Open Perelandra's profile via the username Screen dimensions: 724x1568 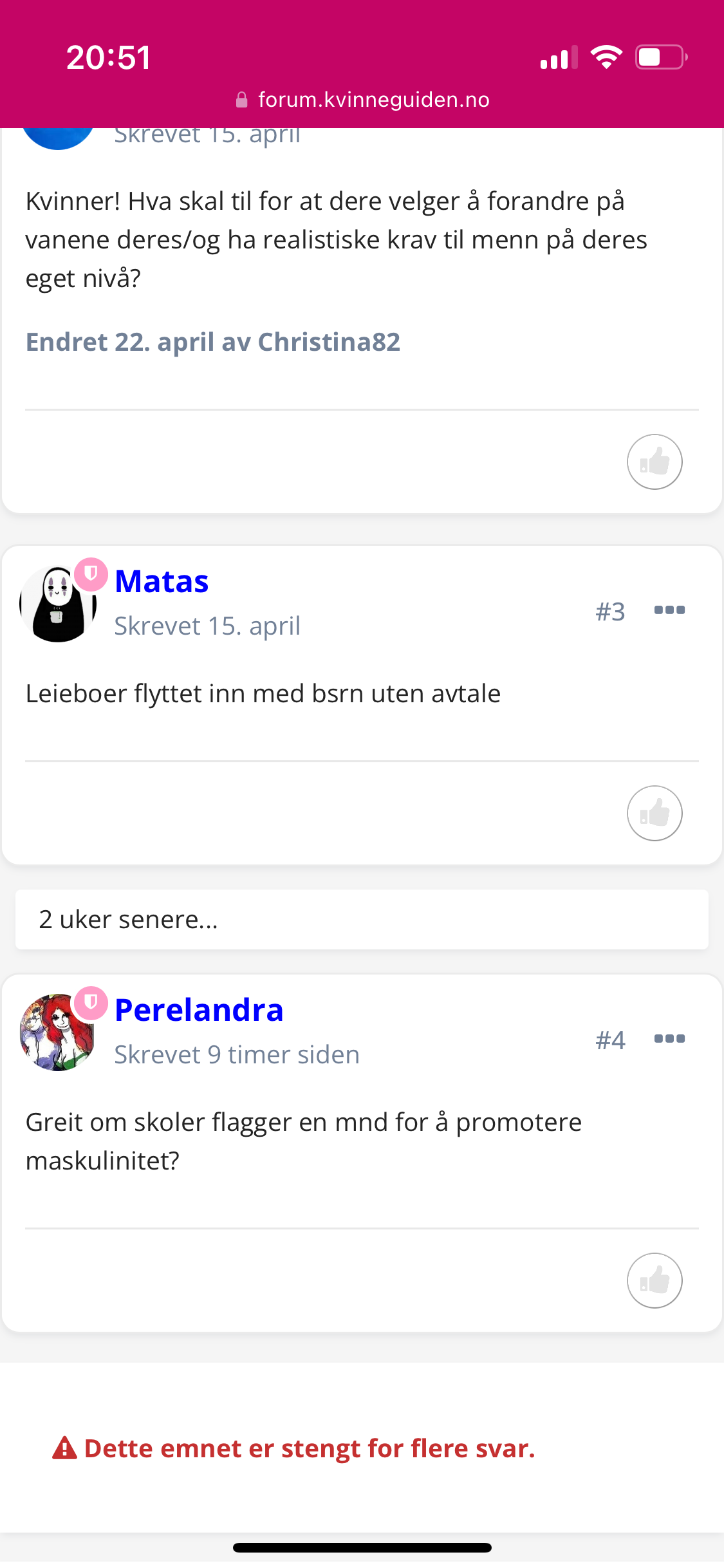click(x=199, y=1010)
